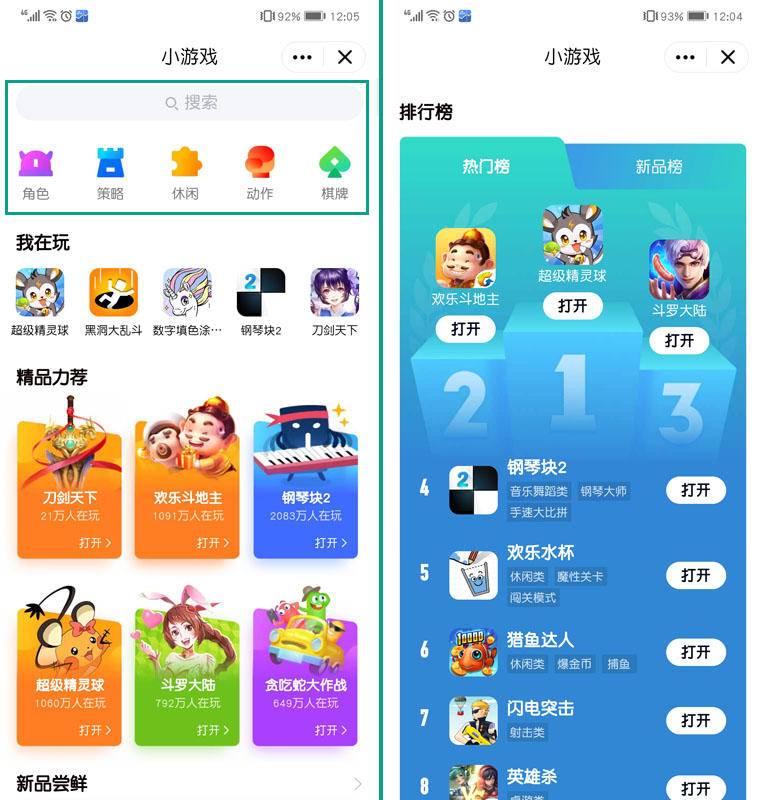The width and height of the screenshot is (762, 800).
Task: Tap 打开 next to 猎鱼达人
Action: pos(696,652)
